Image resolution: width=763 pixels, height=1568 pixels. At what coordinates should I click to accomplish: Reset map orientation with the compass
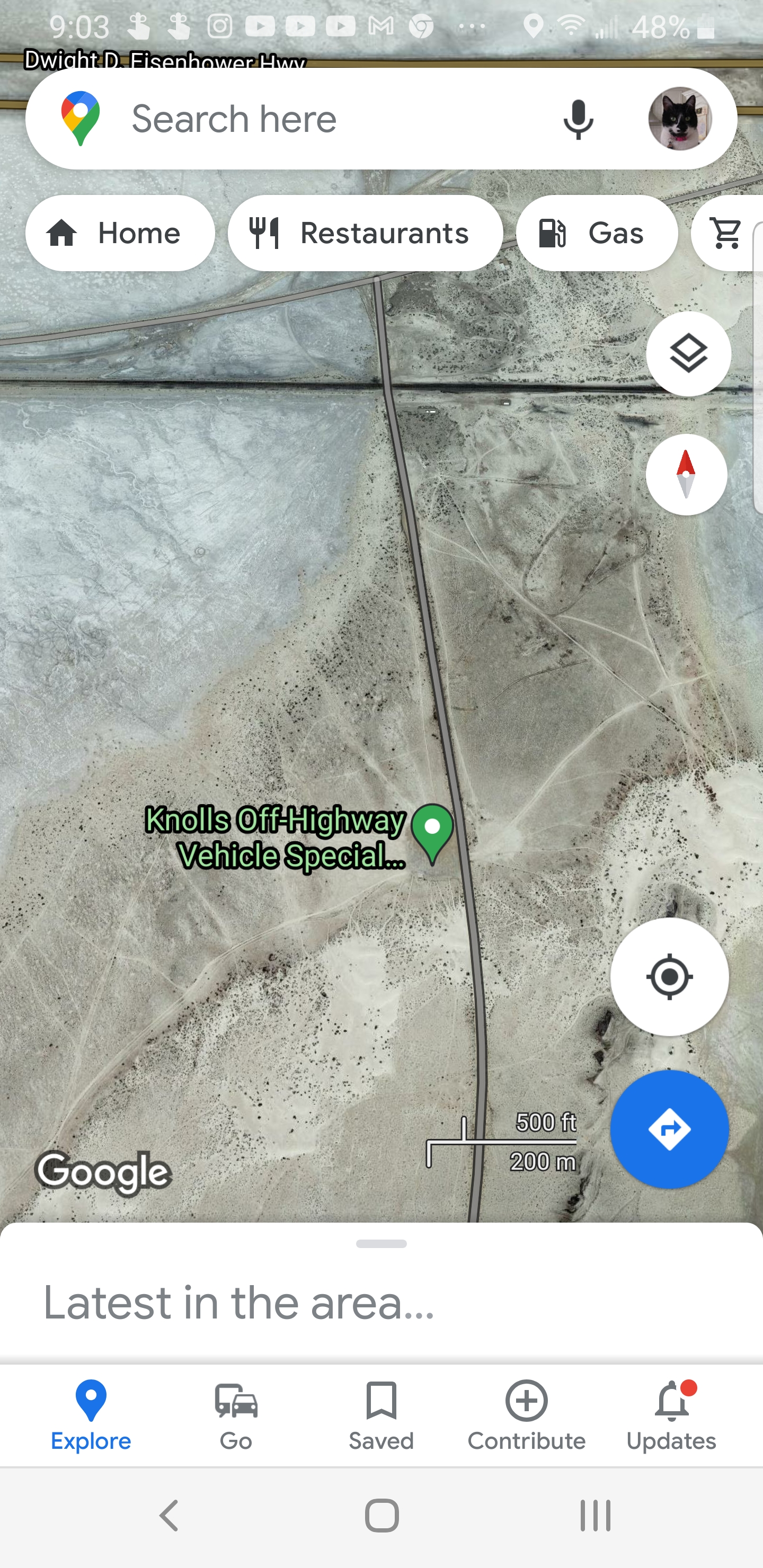[x=686, y=475]
